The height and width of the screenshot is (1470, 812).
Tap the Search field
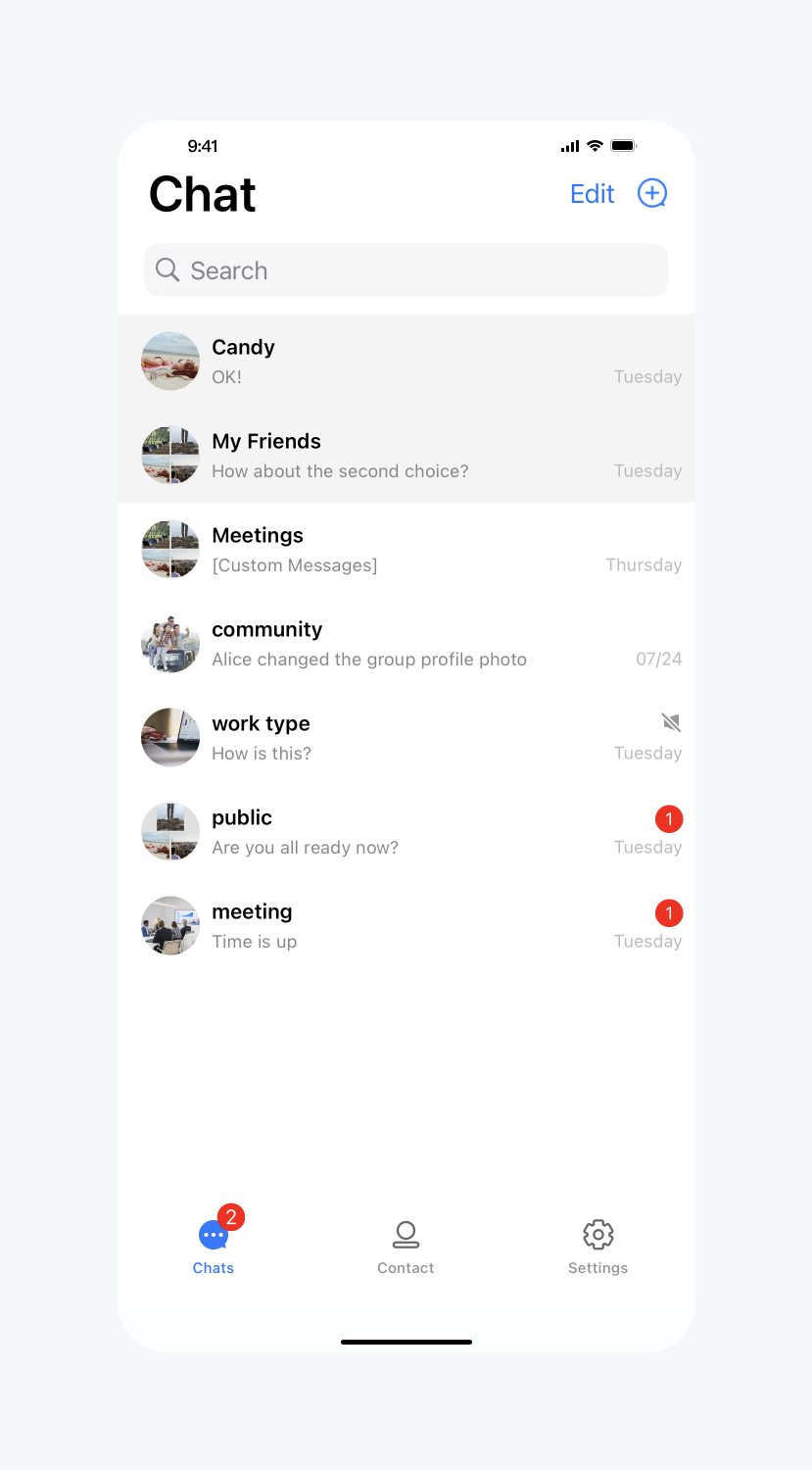(x=406, y=270)
